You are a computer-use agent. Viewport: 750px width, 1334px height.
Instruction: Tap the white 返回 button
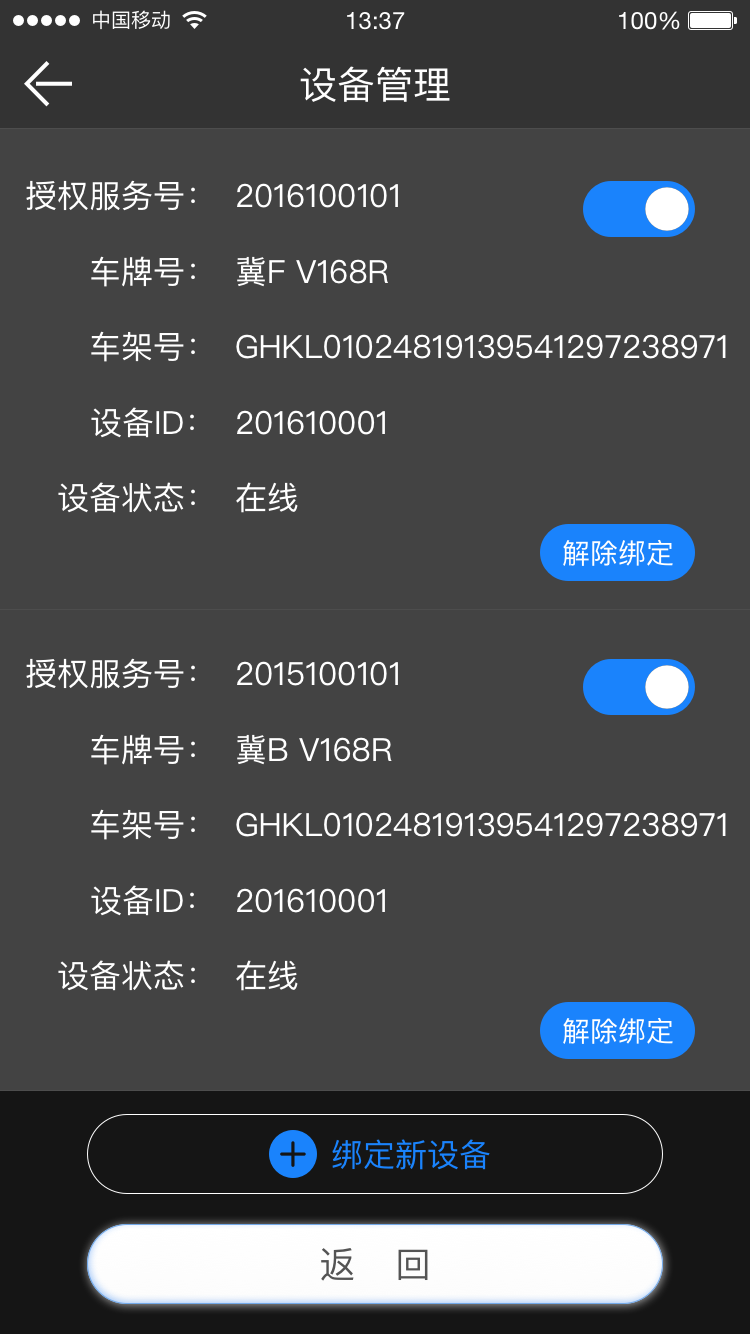tap(375, 1264)
